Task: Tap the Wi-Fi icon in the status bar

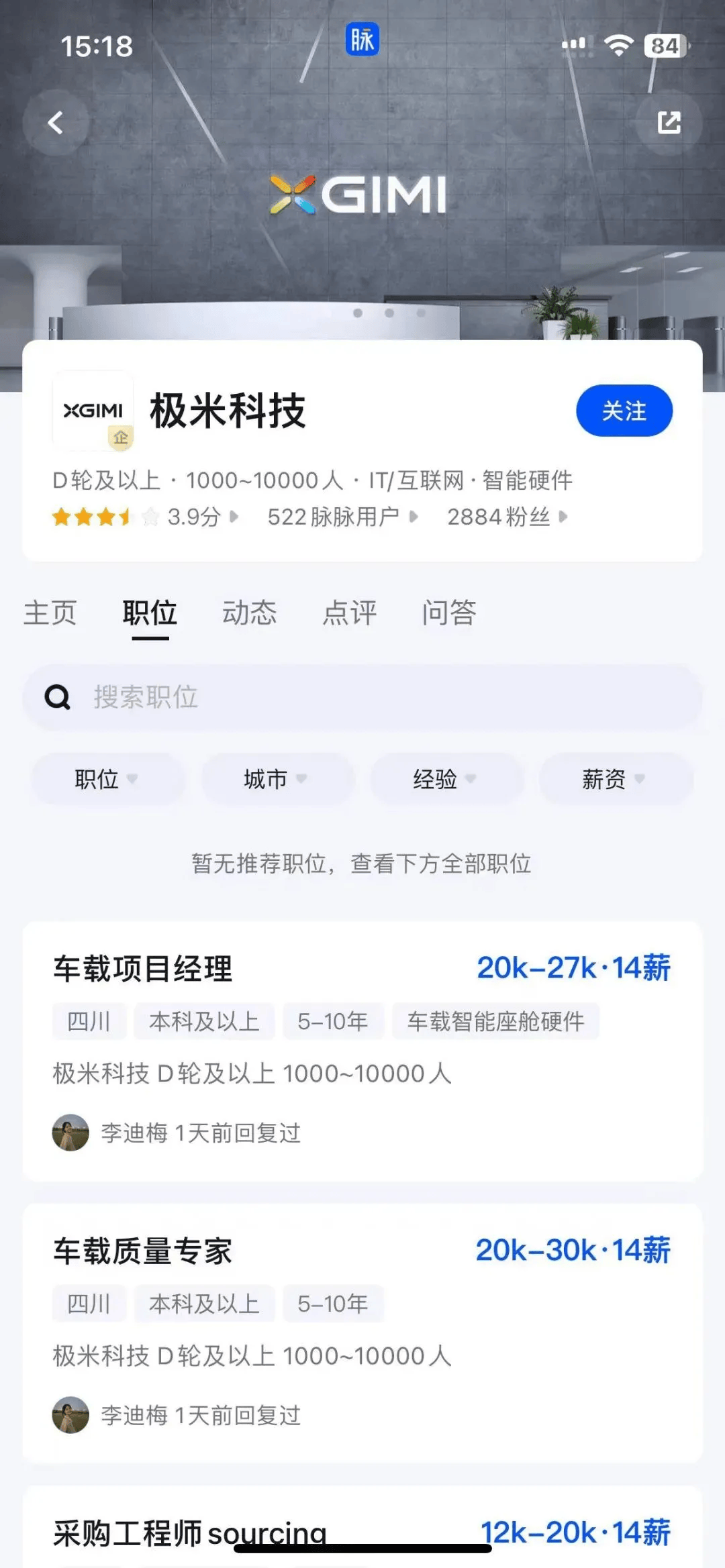Action: pos(619,46)
